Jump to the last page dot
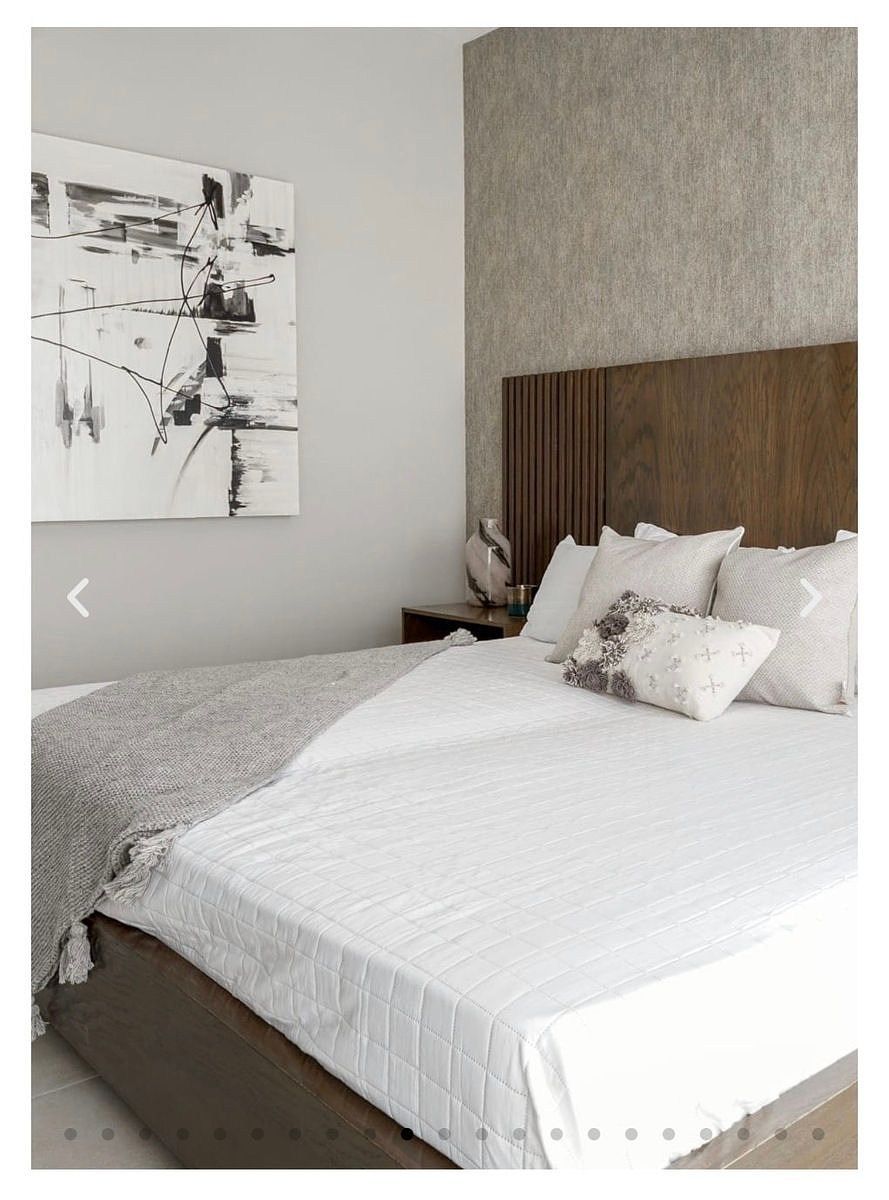The height and width of the screenshot is (1200, 889). coord(818,1134)
